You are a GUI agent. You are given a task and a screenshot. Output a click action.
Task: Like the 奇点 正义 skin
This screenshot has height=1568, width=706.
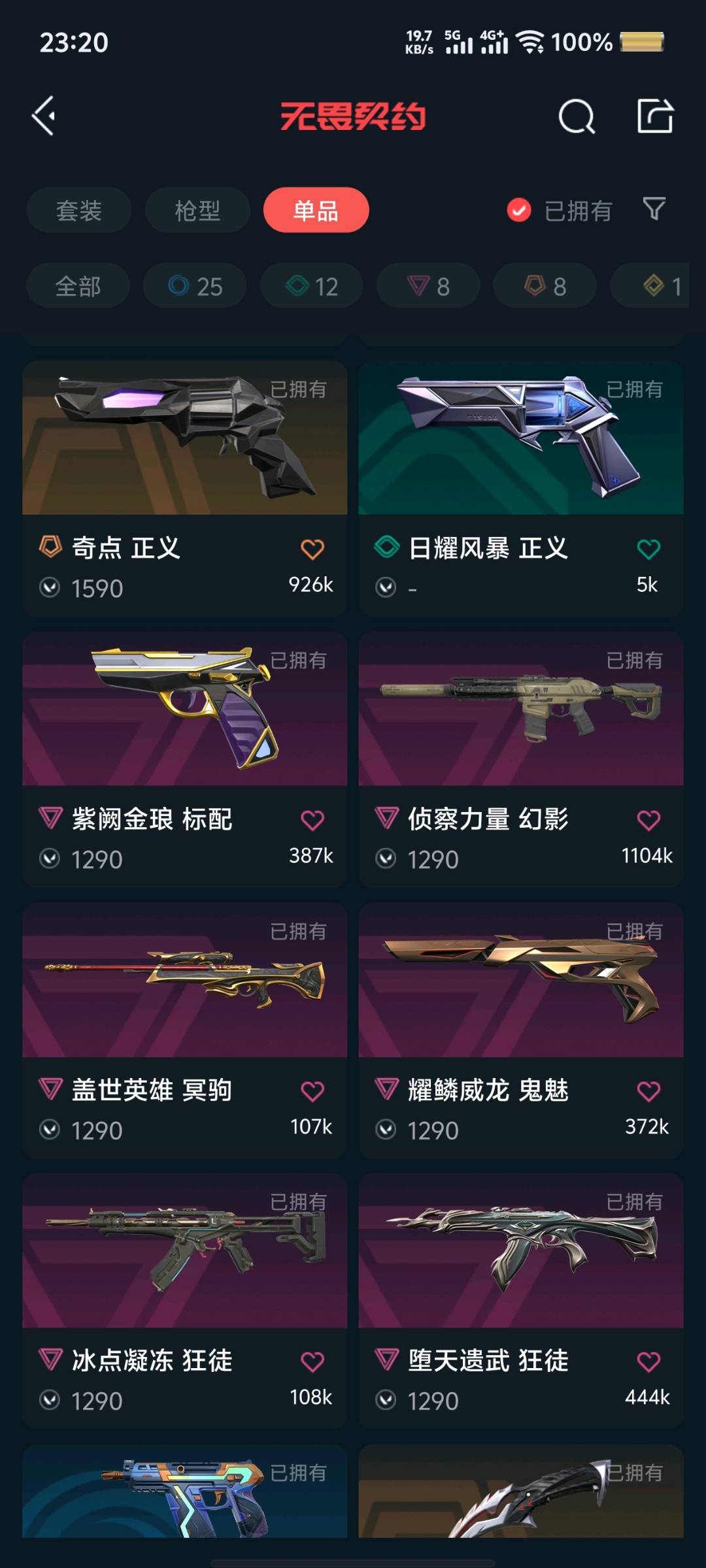312,549
